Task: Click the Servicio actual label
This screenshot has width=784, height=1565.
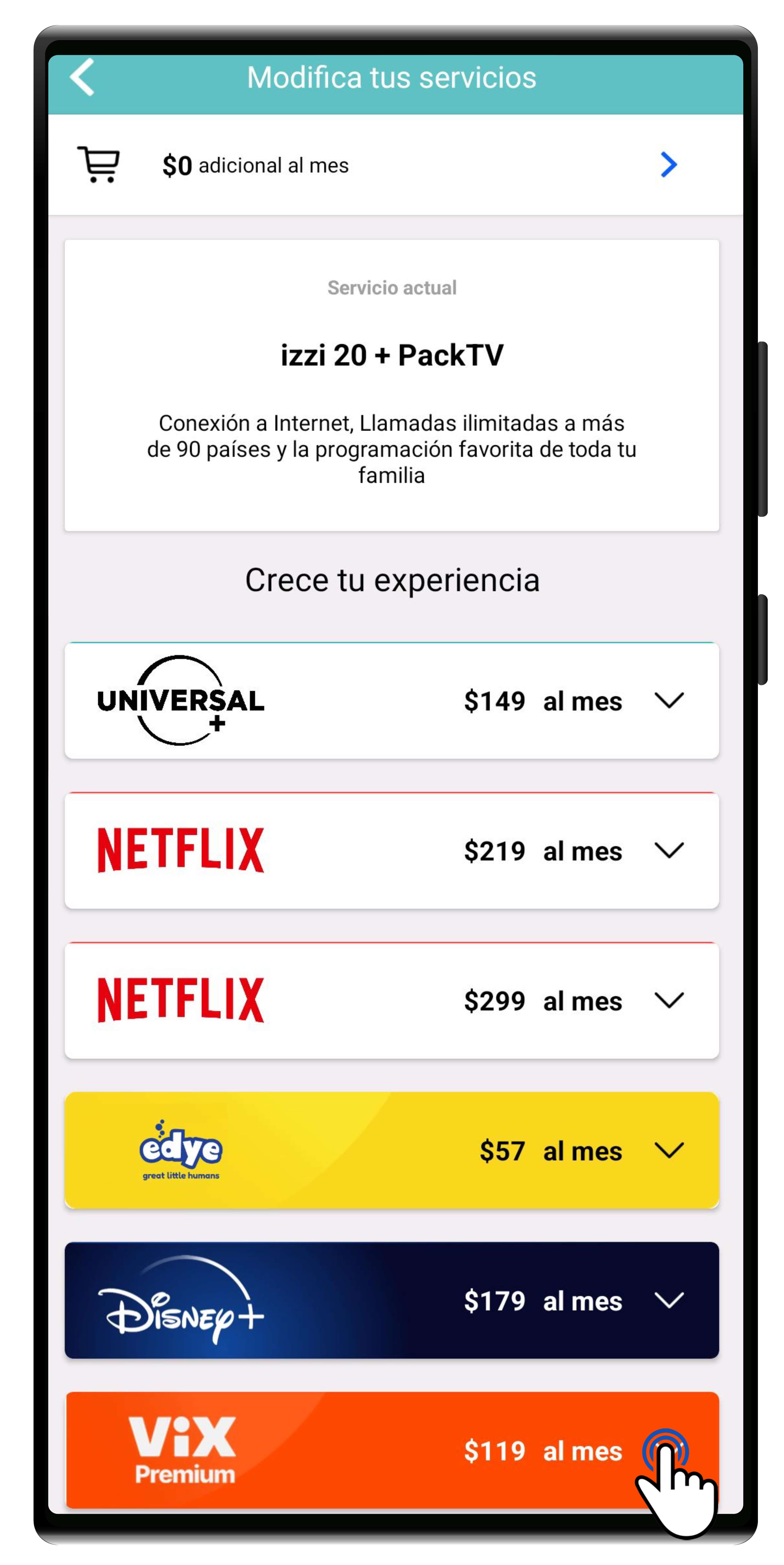Action: (x=392, y=287)
